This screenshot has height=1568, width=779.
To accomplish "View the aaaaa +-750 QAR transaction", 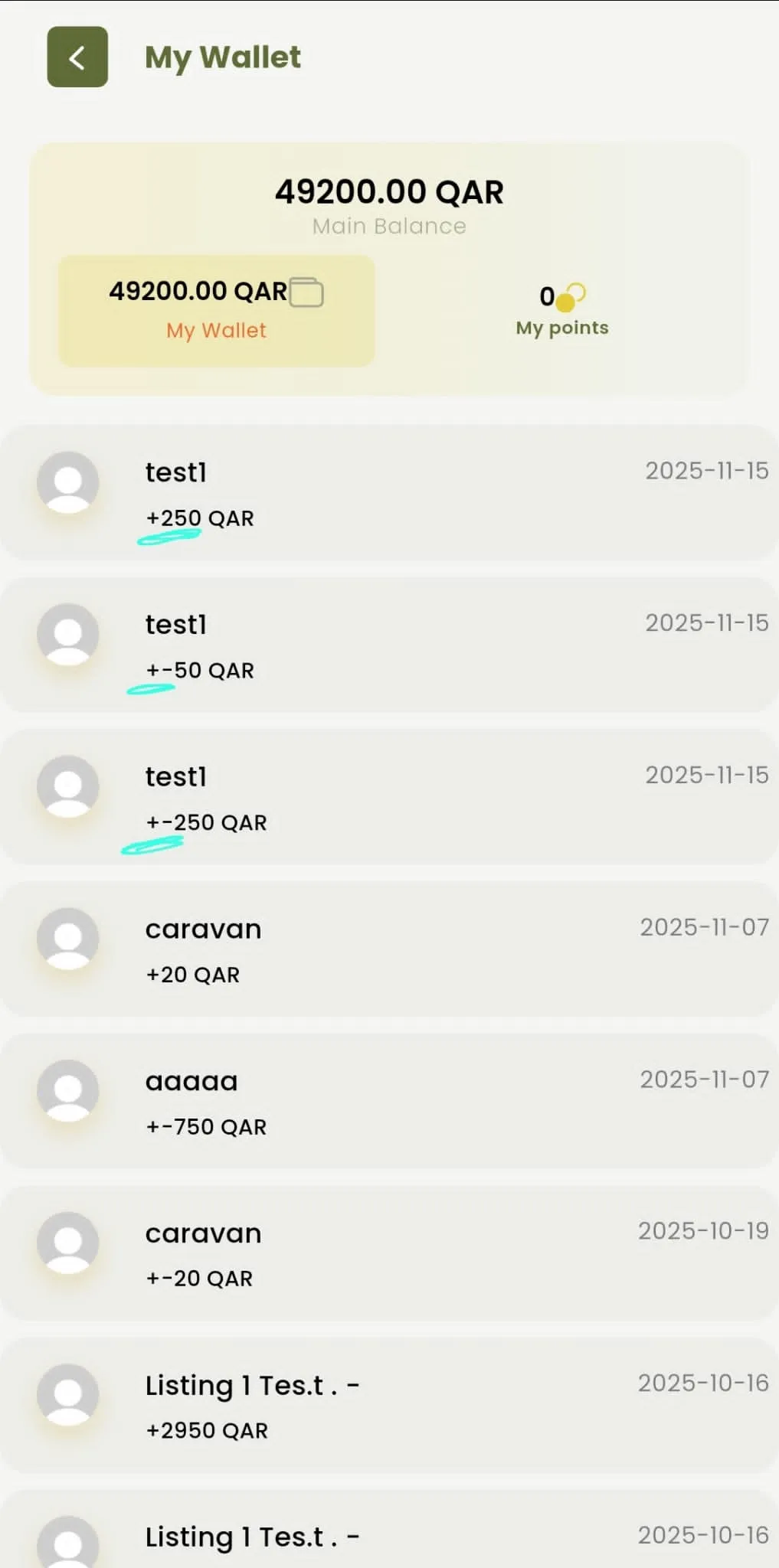I will (x=389, y=1102).
